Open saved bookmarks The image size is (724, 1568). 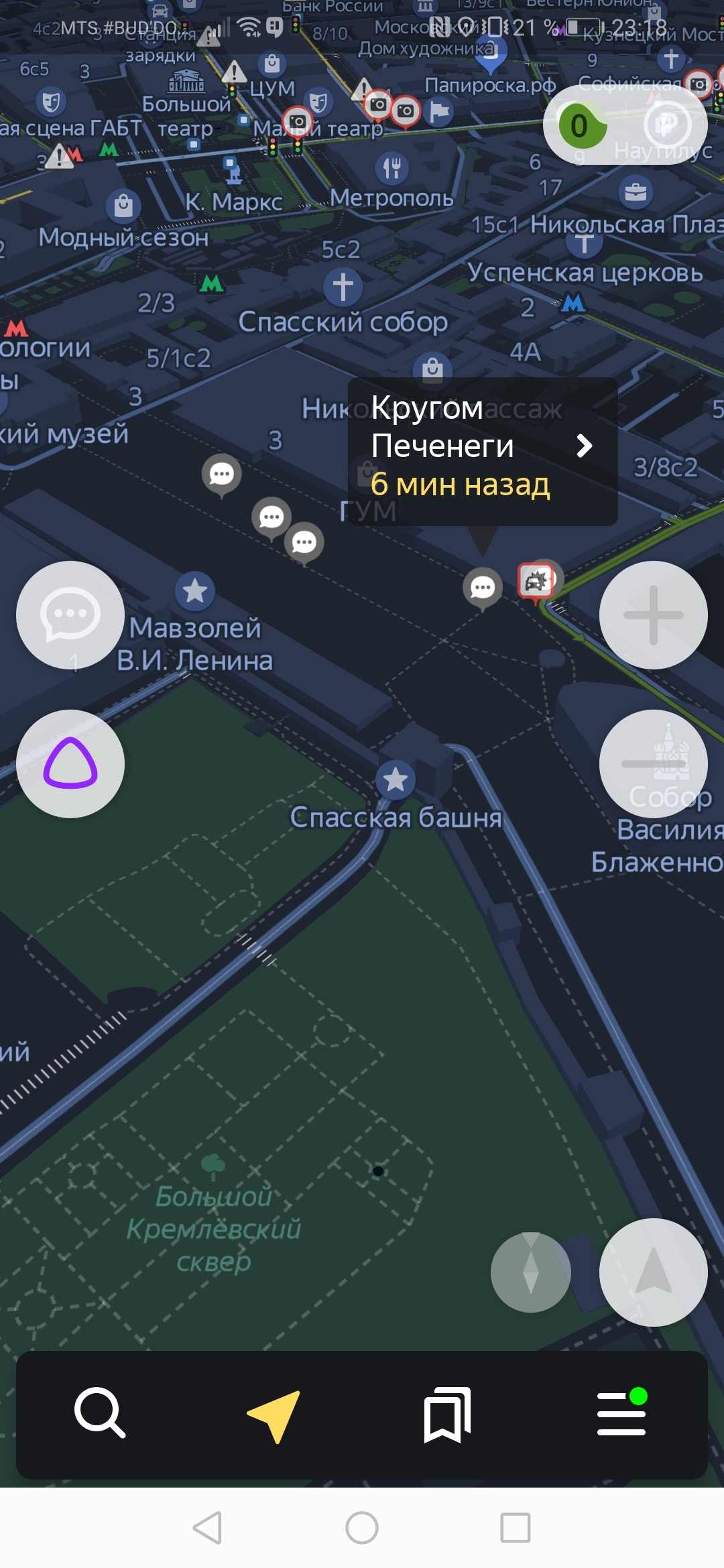pos(447,1414)
